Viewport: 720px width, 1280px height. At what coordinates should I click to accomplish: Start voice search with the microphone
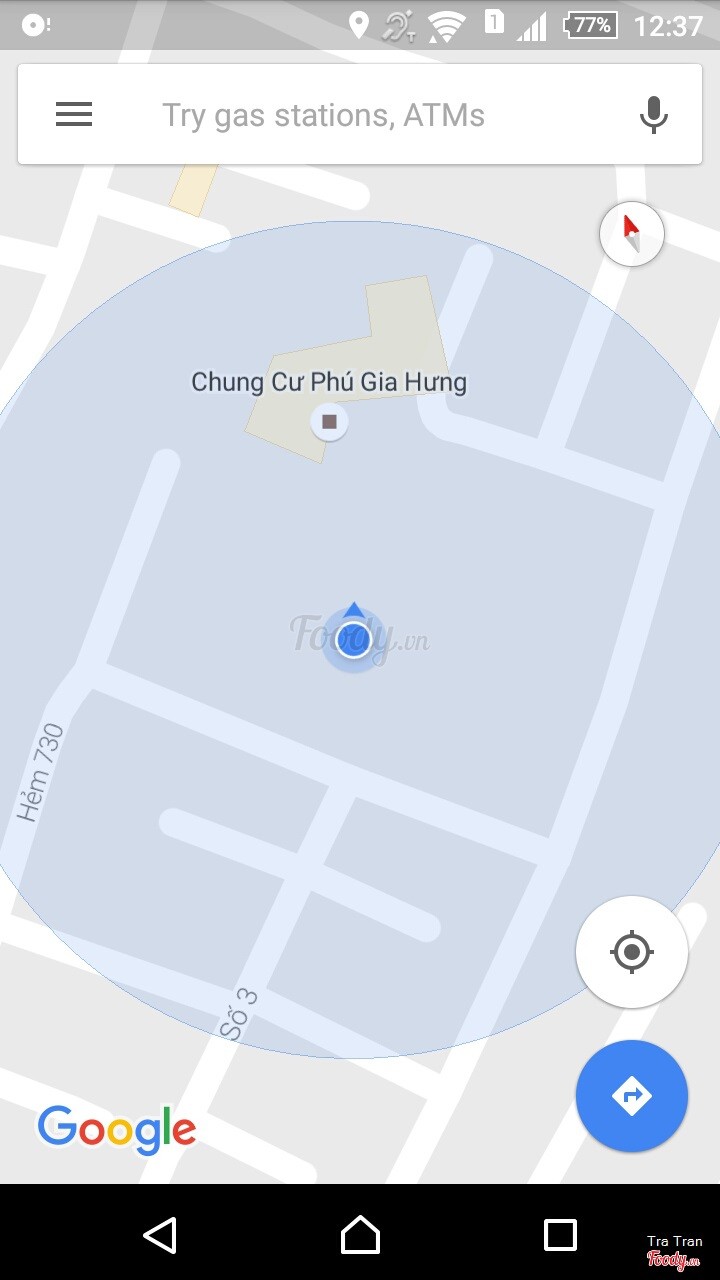(653, 115)
